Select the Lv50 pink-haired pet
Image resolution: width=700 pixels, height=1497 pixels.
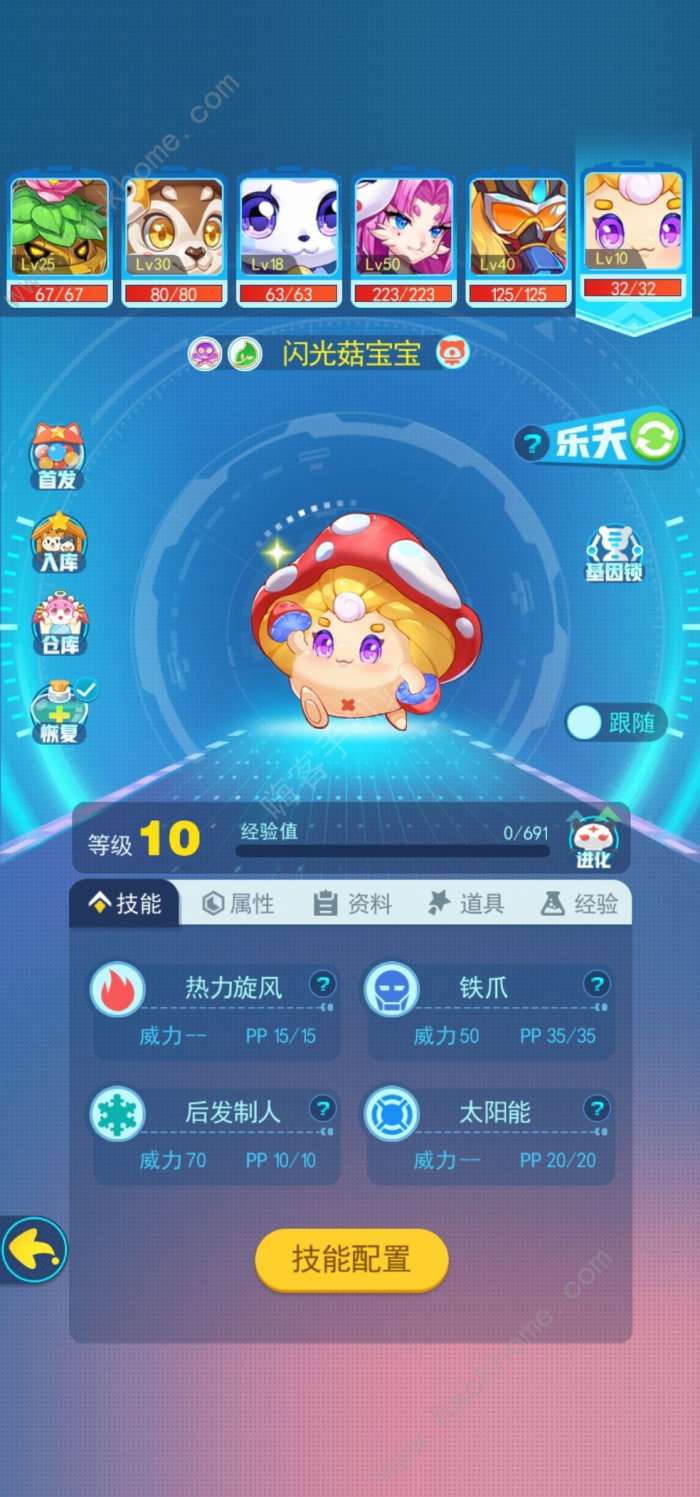pyautogui.click(x=403, y=240)
